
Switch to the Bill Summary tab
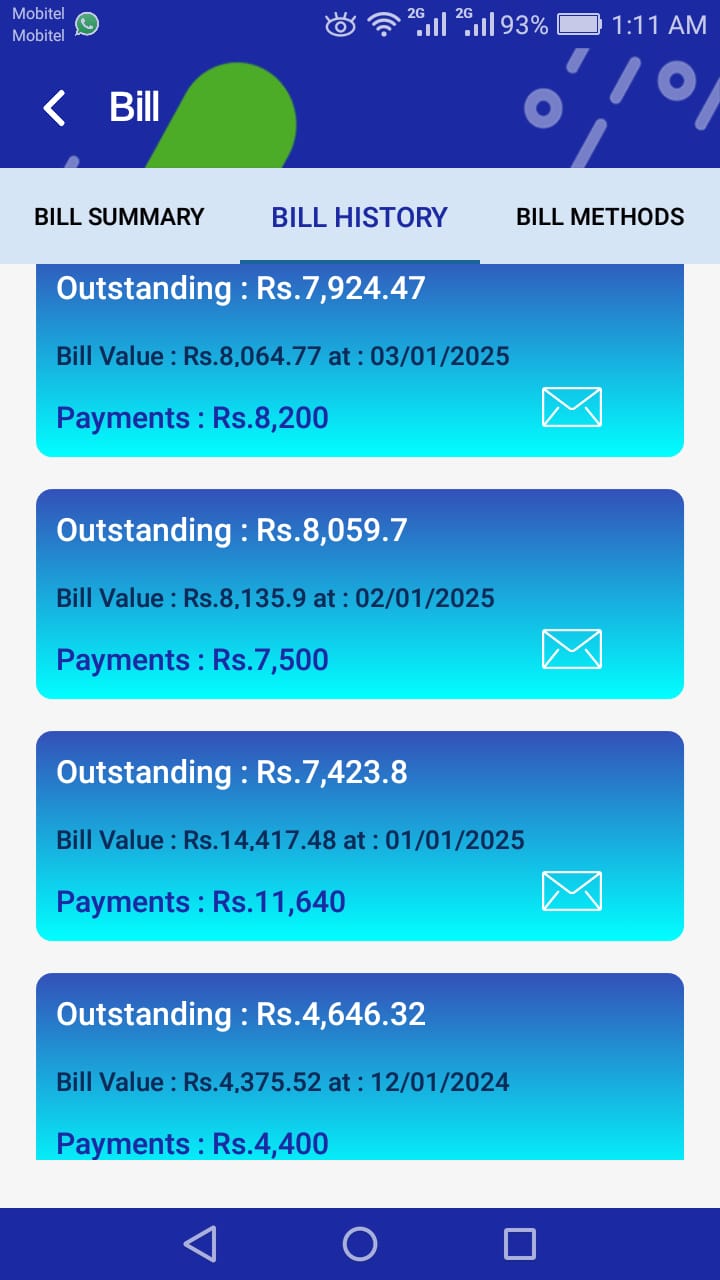point(119,217)
